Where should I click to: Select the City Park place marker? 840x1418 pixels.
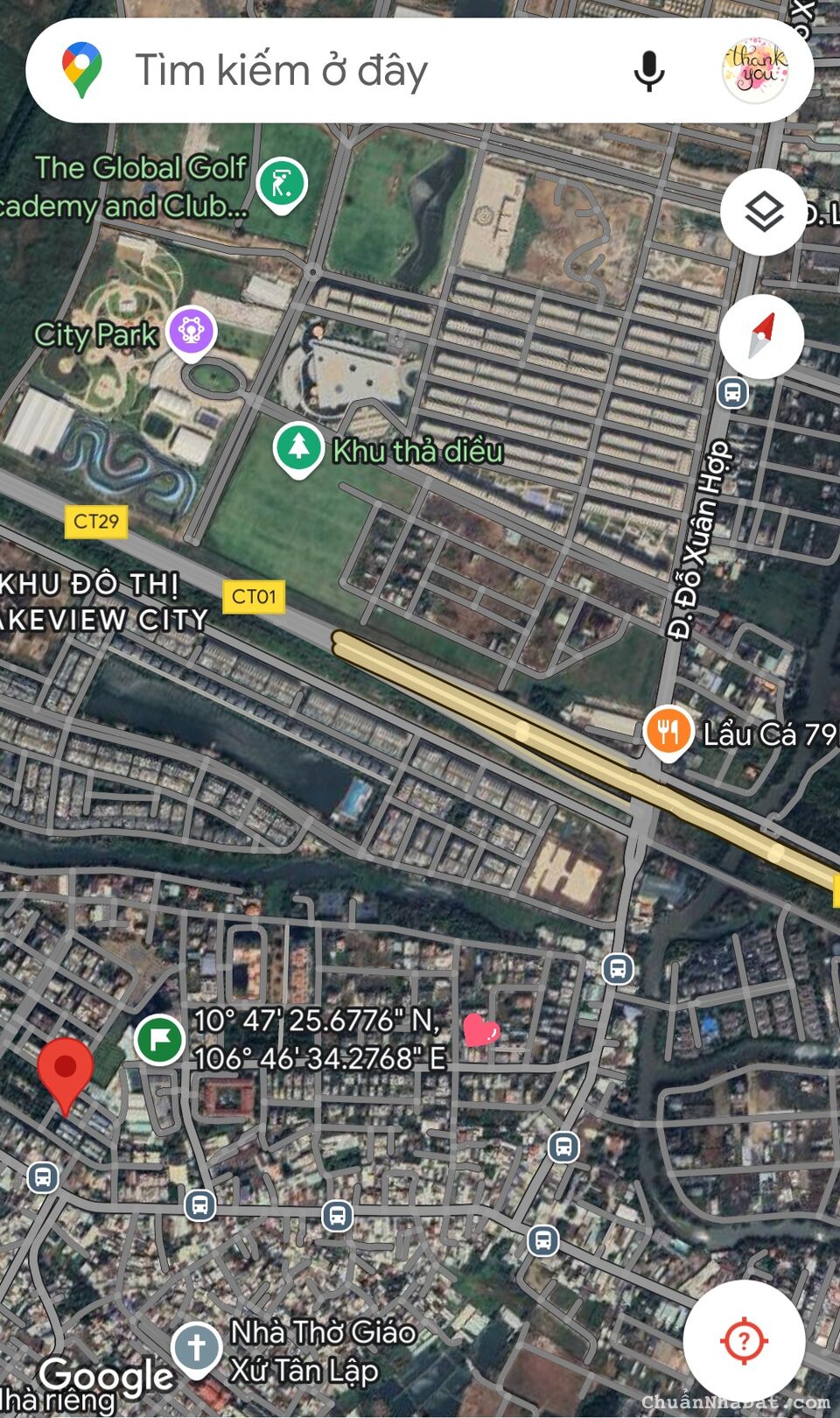coord(192,331)
